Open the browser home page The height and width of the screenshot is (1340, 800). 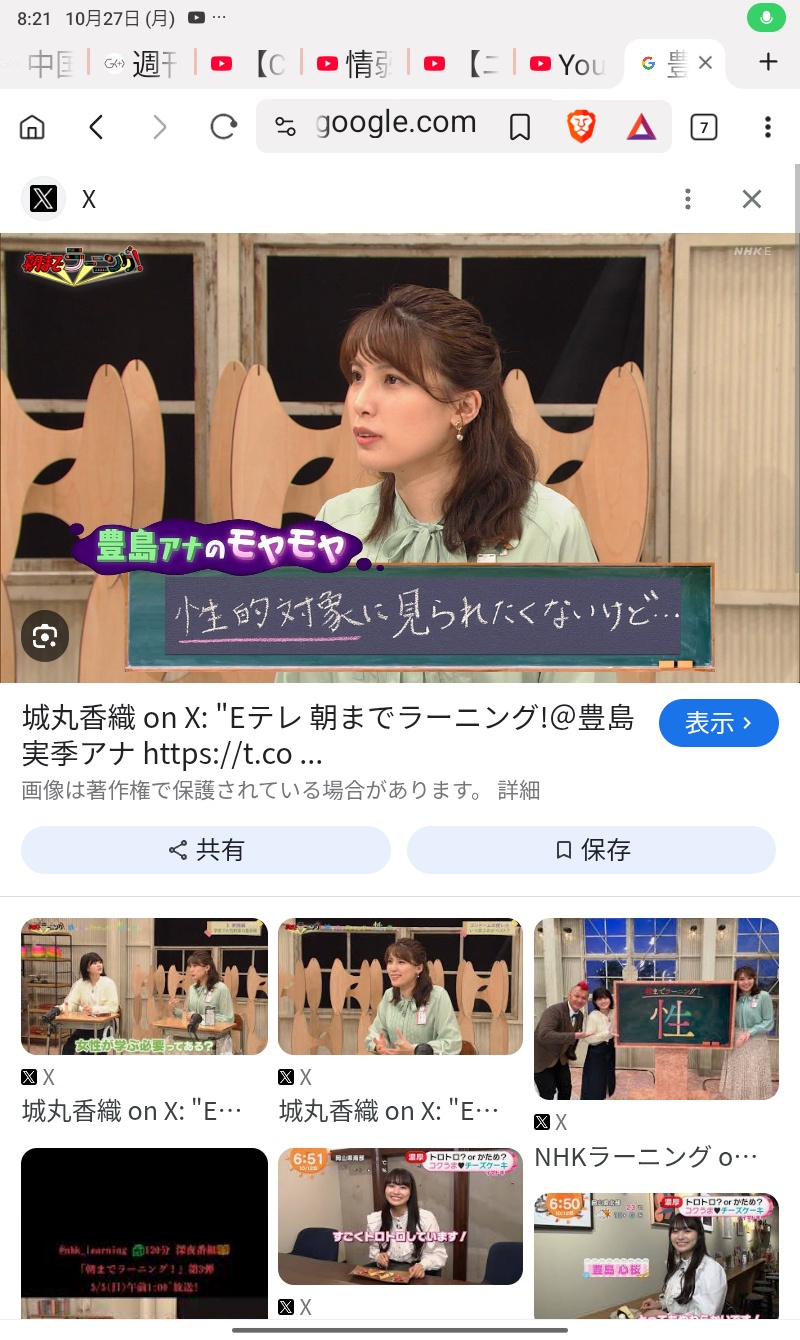click(33, 127)
